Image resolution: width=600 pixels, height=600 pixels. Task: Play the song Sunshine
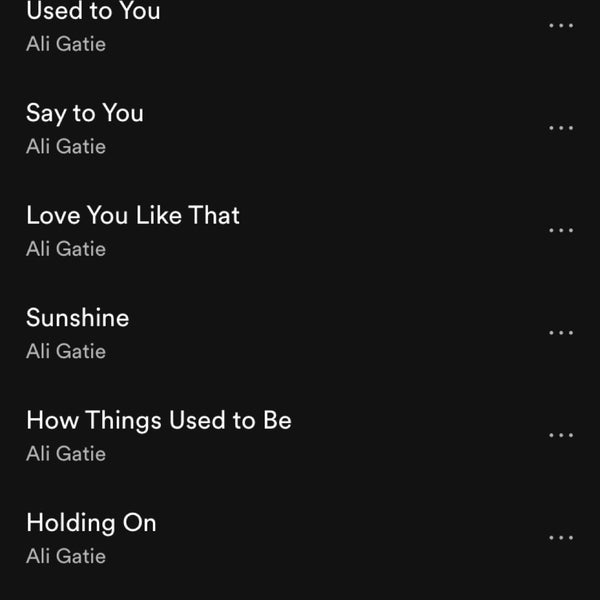[x=78, y=318]
